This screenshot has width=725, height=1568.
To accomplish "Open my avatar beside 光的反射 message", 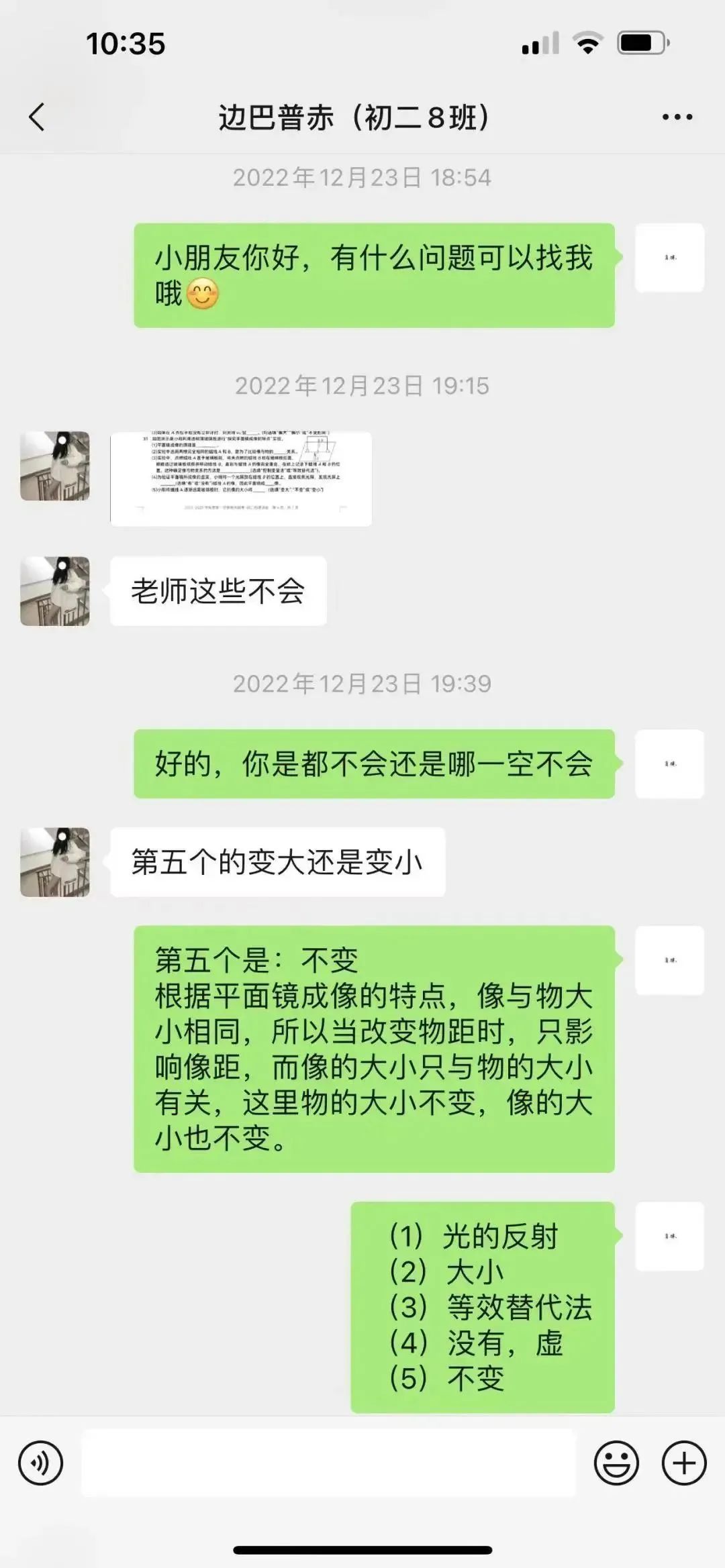I will (x=669, y=1236).
